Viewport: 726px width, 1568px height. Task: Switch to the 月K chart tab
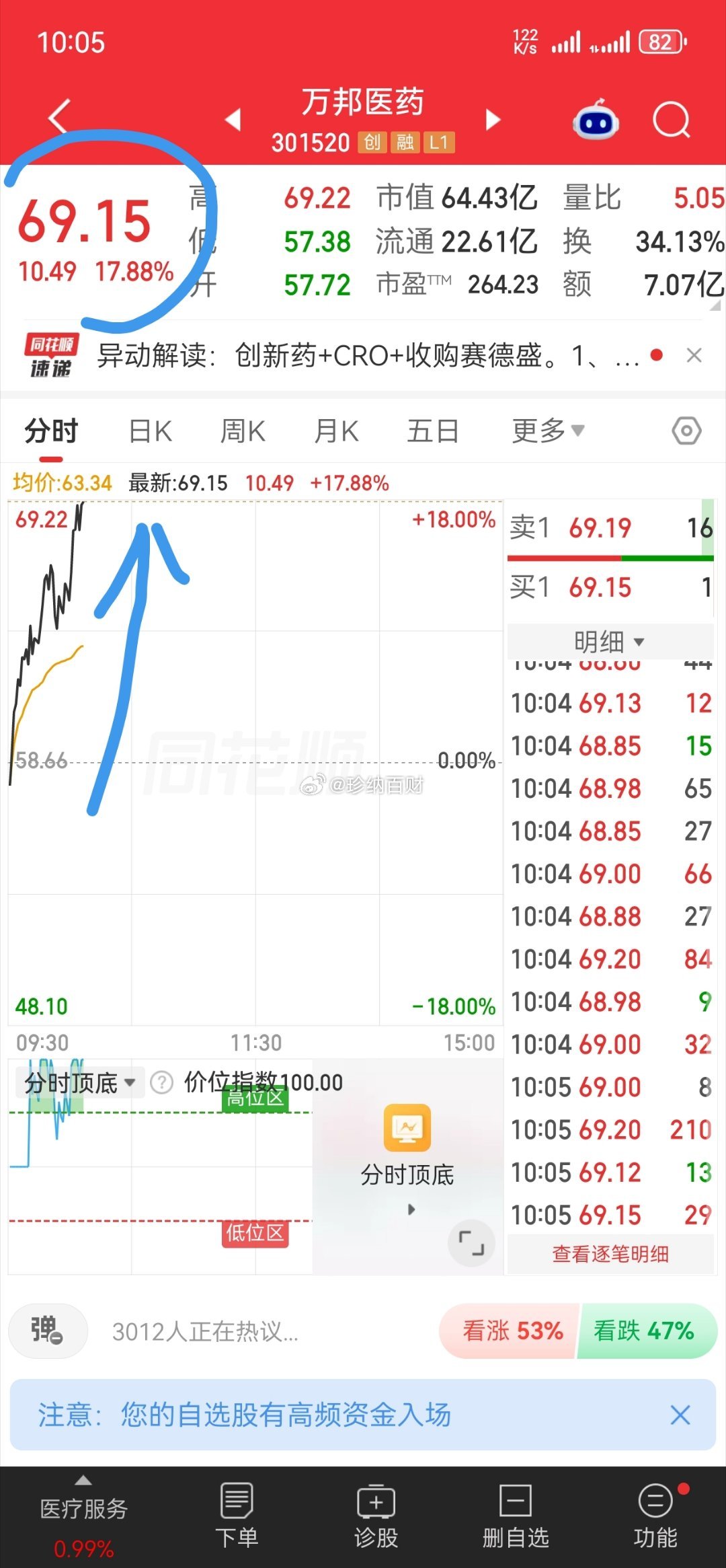[337, 431]
